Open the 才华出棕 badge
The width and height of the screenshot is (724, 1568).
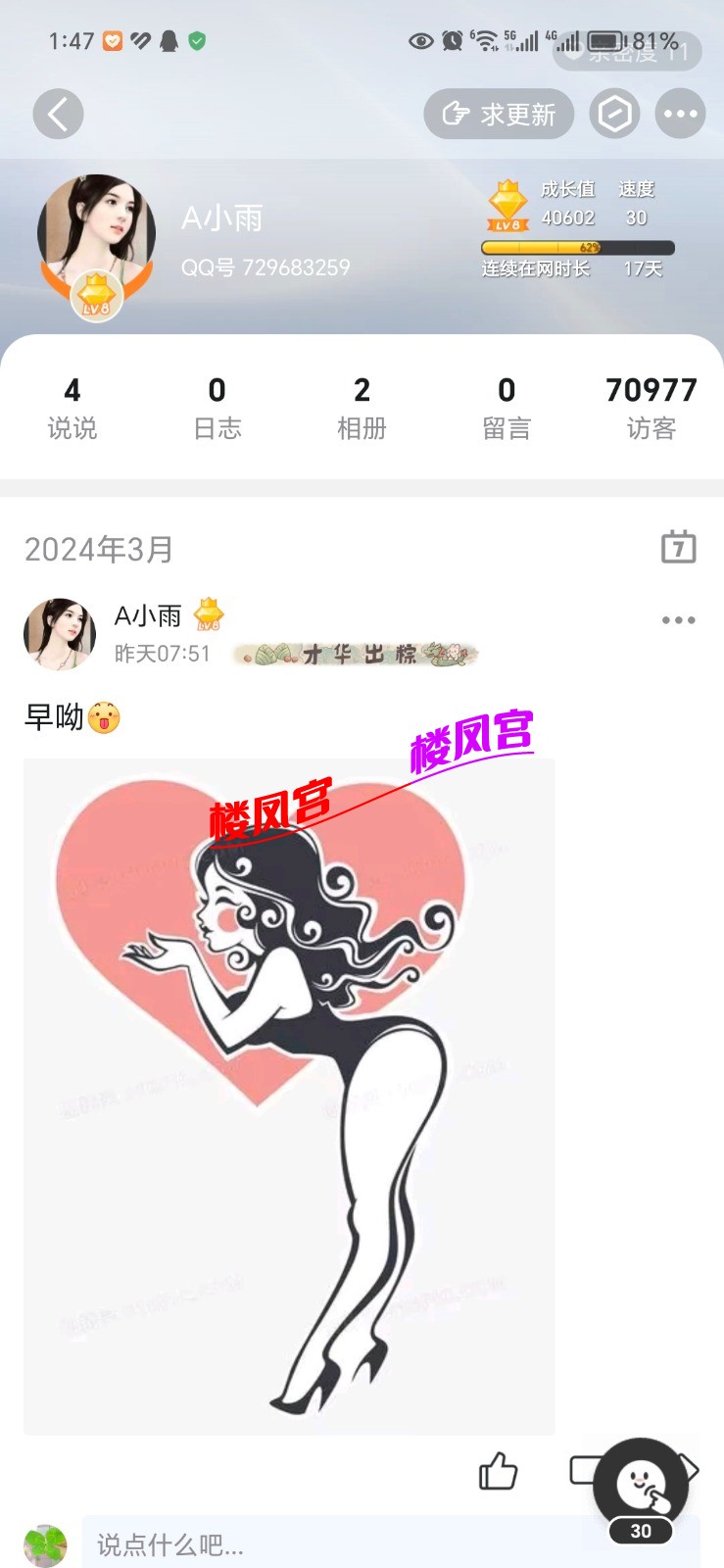pyautogui.click(x=356, y=654)
